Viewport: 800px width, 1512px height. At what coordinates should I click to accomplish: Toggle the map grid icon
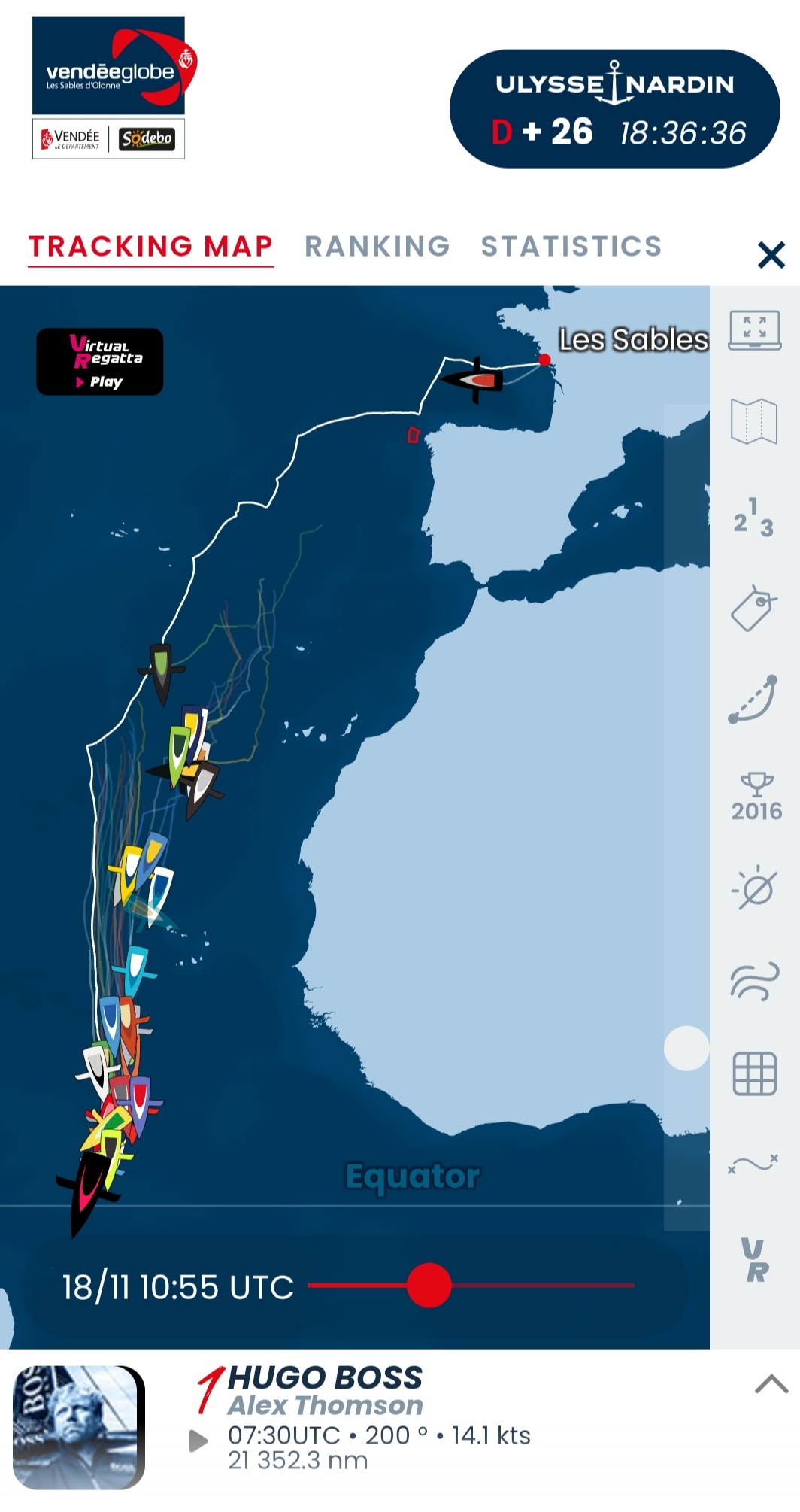point(754,1073)
